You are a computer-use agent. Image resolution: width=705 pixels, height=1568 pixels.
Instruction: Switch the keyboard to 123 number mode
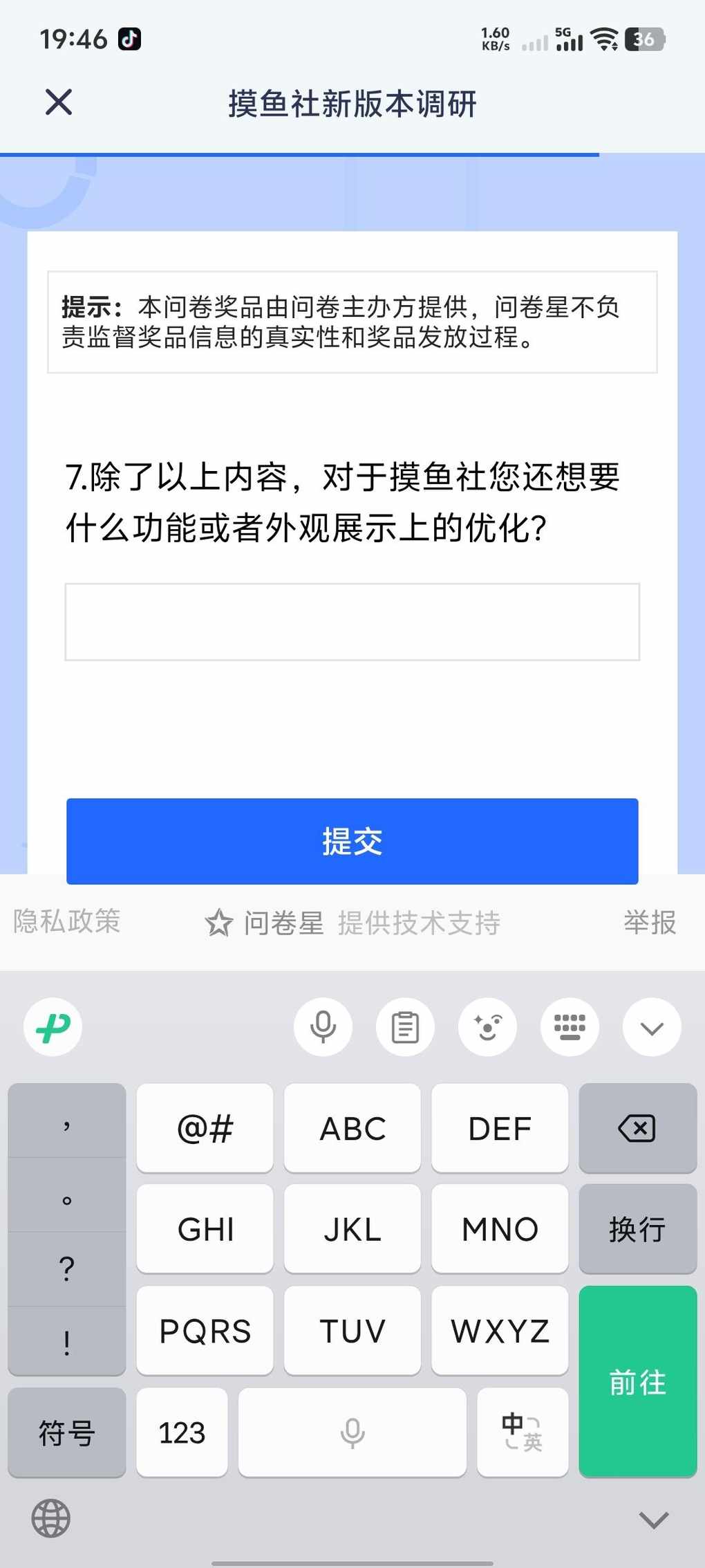point(182,1432)
